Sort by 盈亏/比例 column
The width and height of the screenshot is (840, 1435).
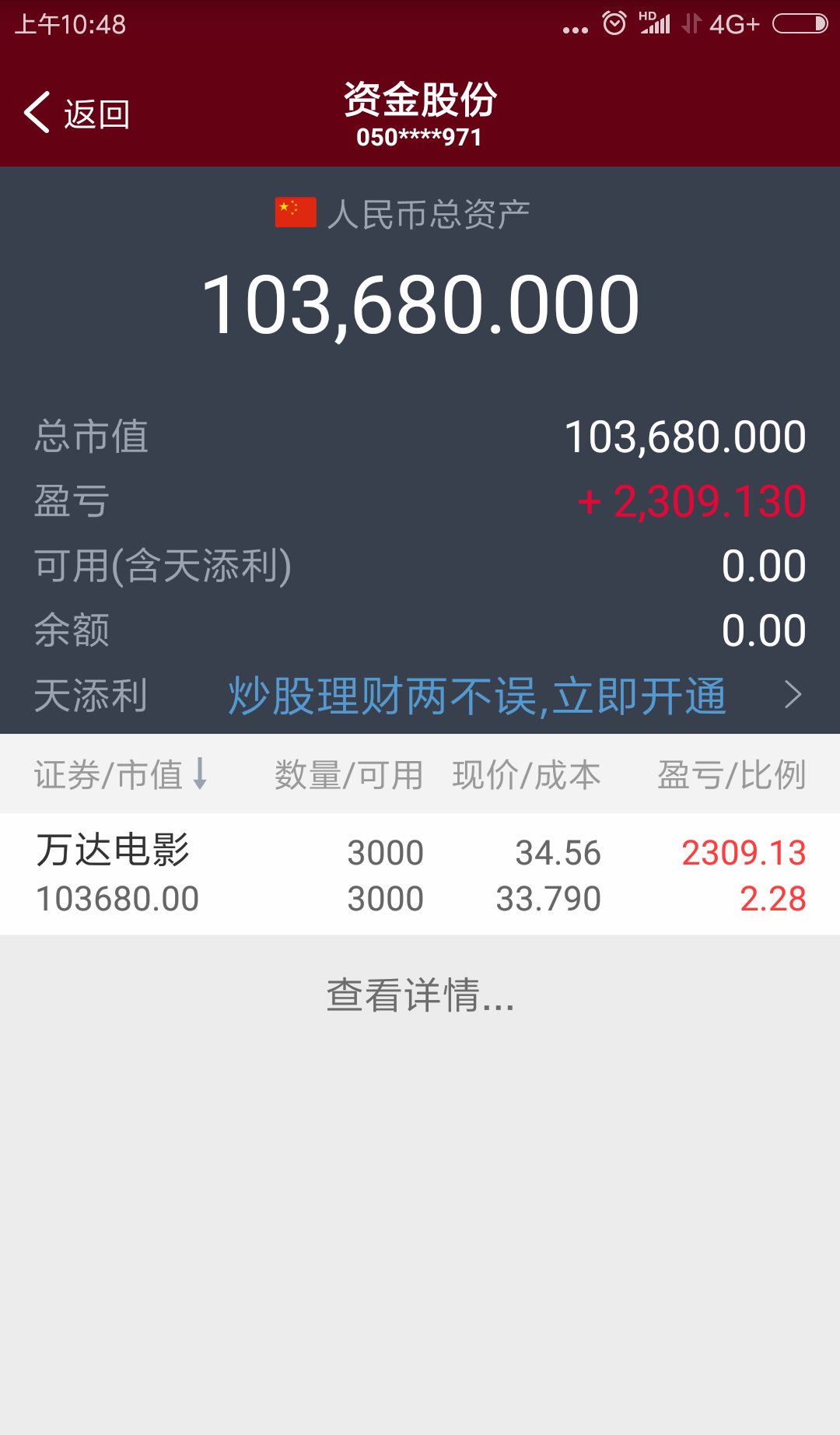click(730, 774)
